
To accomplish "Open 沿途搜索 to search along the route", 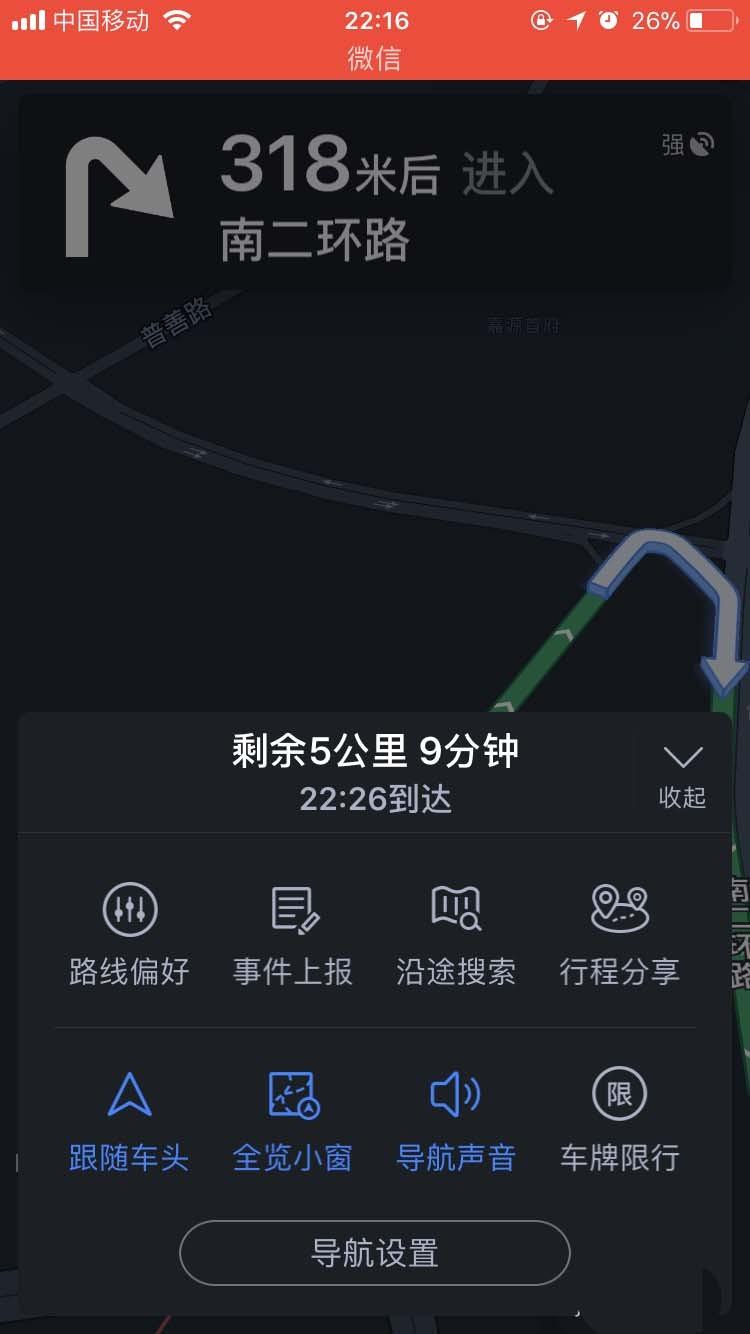I will click(454, 933).
